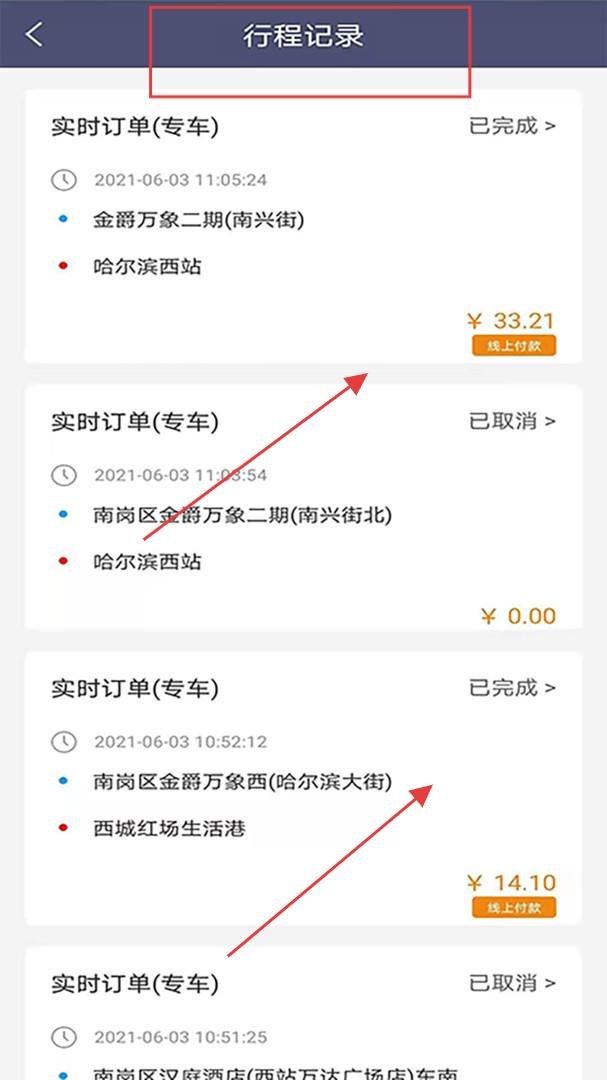Go back from the 行程记录 page
This screenshot has height=1080, width=607.
[34, 34]
